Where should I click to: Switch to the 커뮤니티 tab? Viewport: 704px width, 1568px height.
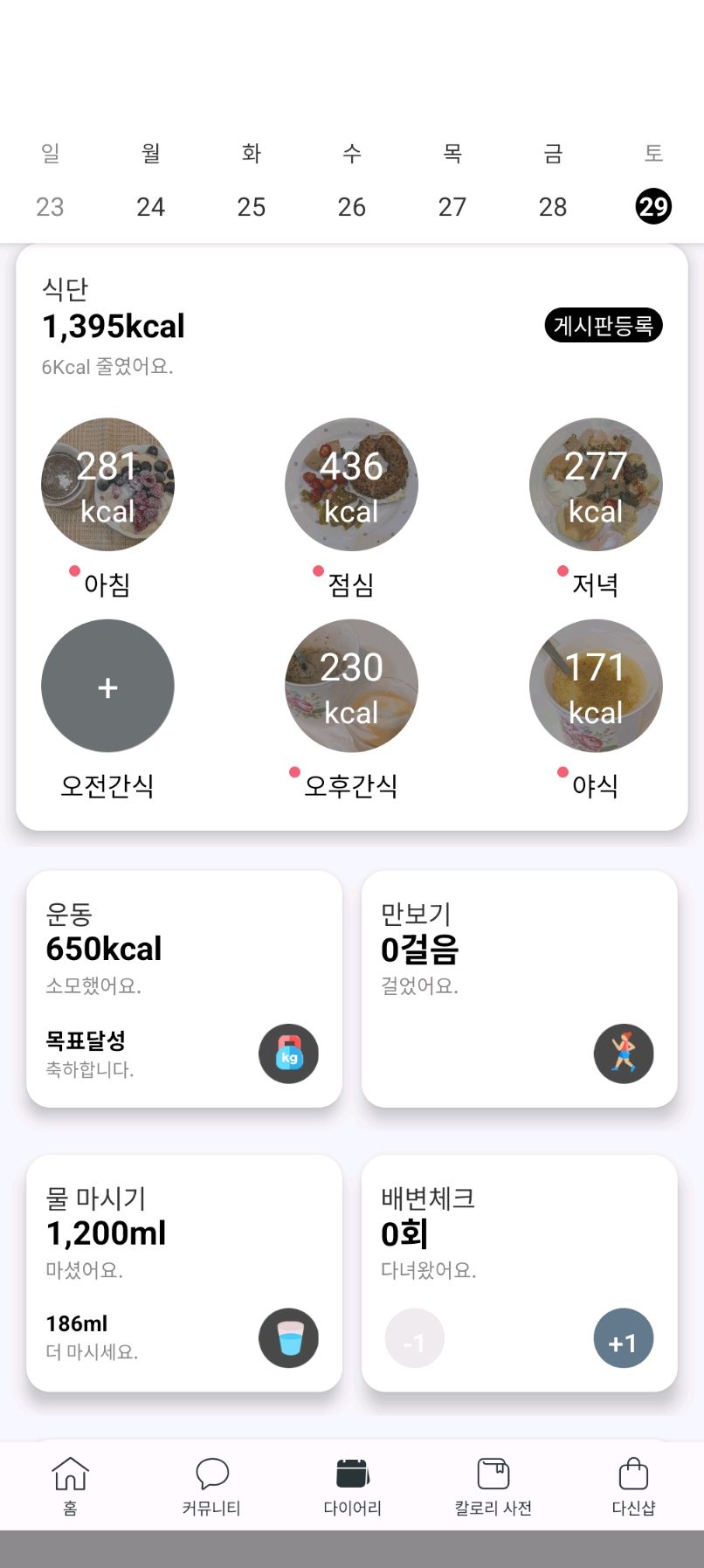pos(211,1485)
